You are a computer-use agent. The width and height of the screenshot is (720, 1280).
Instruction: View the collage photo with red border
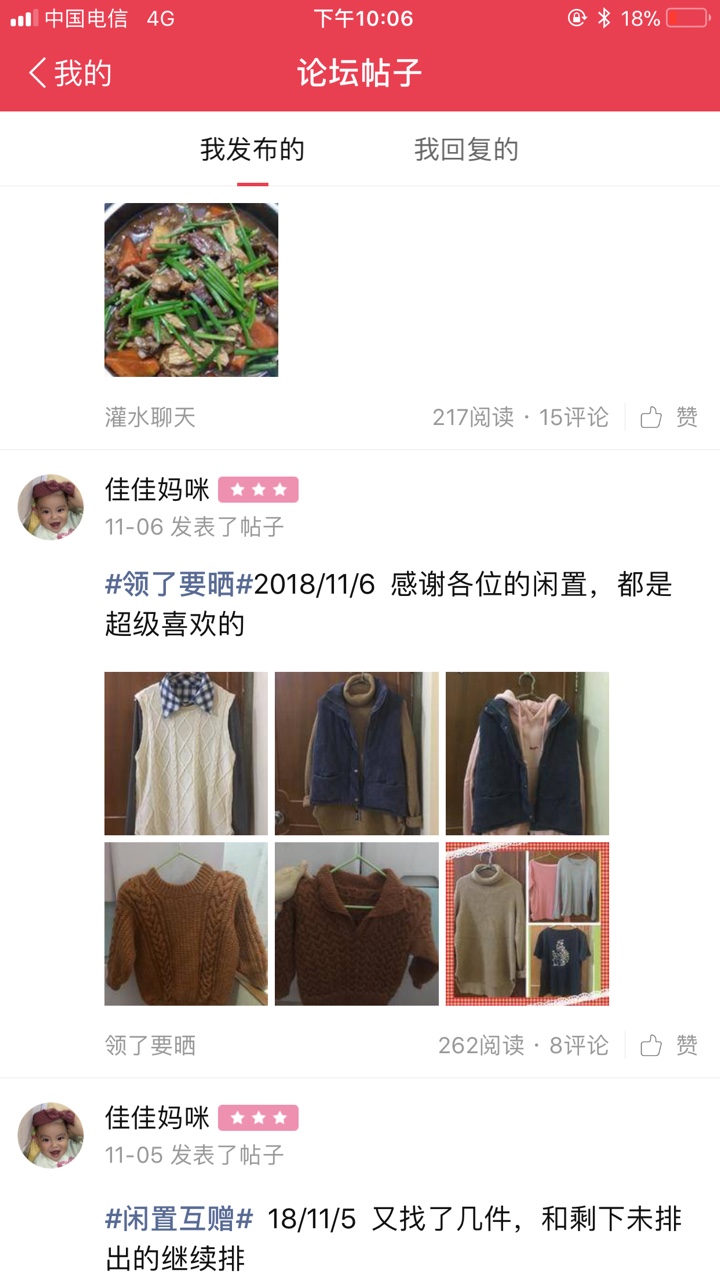click(x=527, y=924)
